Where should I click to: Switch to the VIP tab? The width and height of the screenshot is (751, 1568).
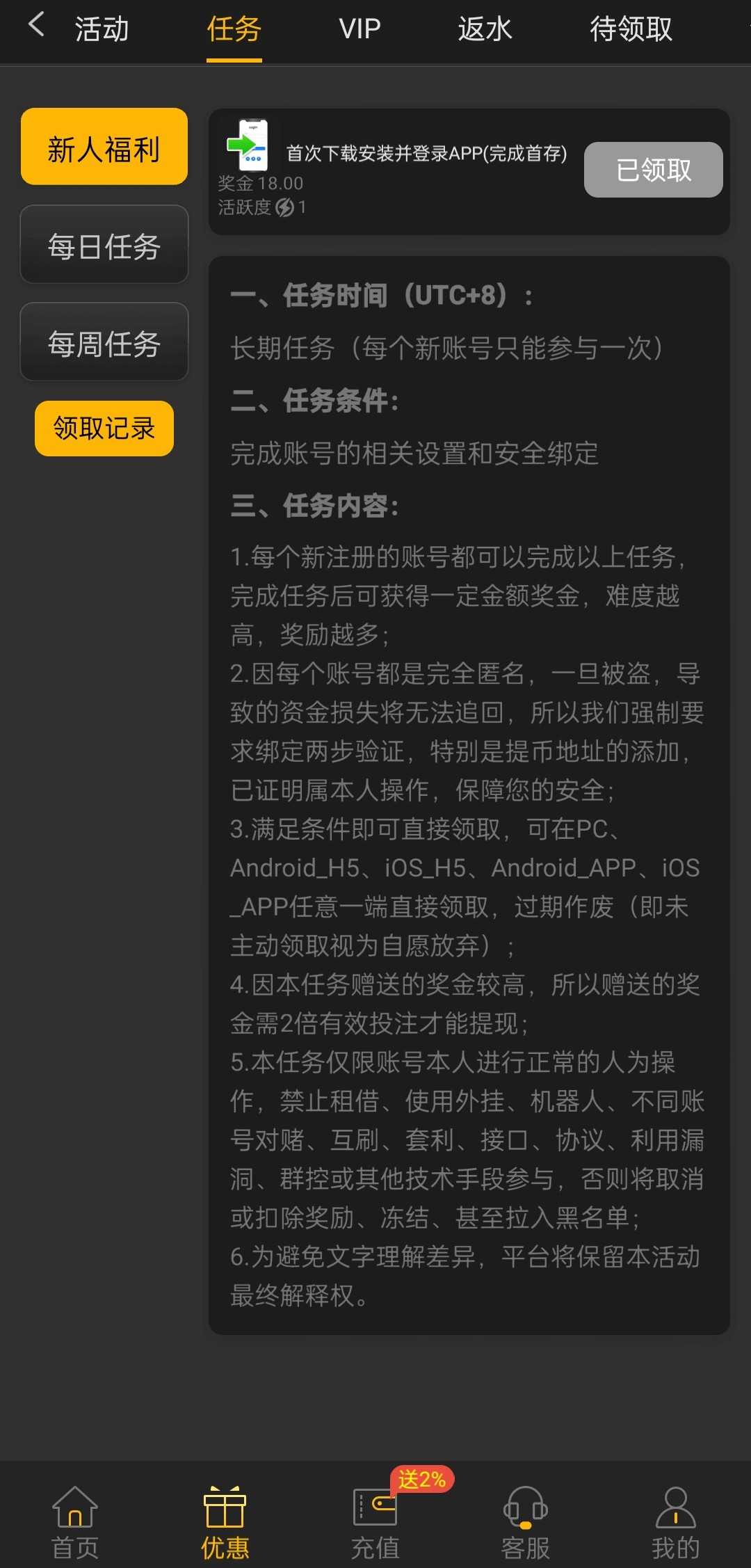(360, 29)
